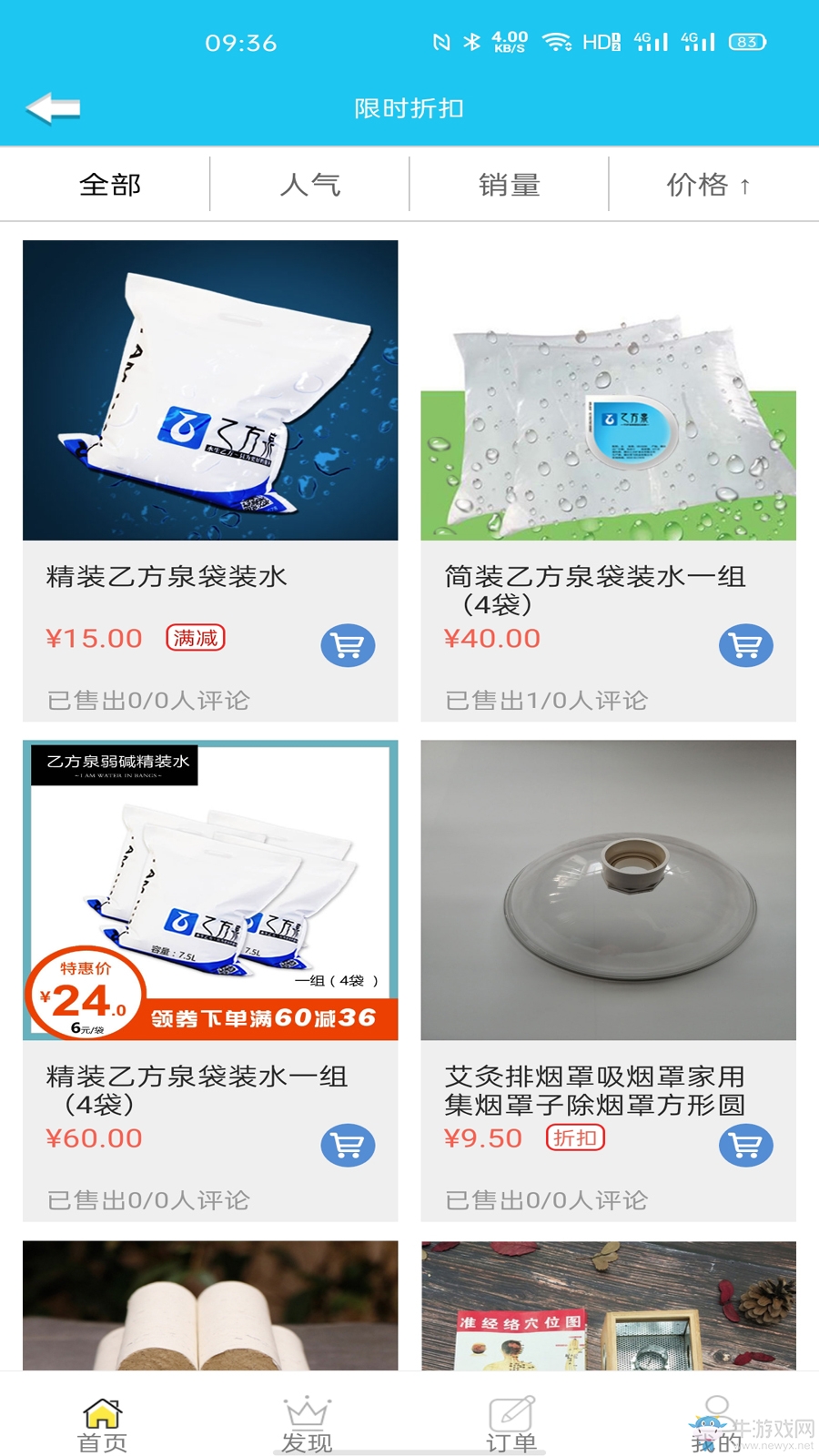819x1456 pixels.
Task: Open the 简装乙方泉袋装水一组 product
Action: 608,391
